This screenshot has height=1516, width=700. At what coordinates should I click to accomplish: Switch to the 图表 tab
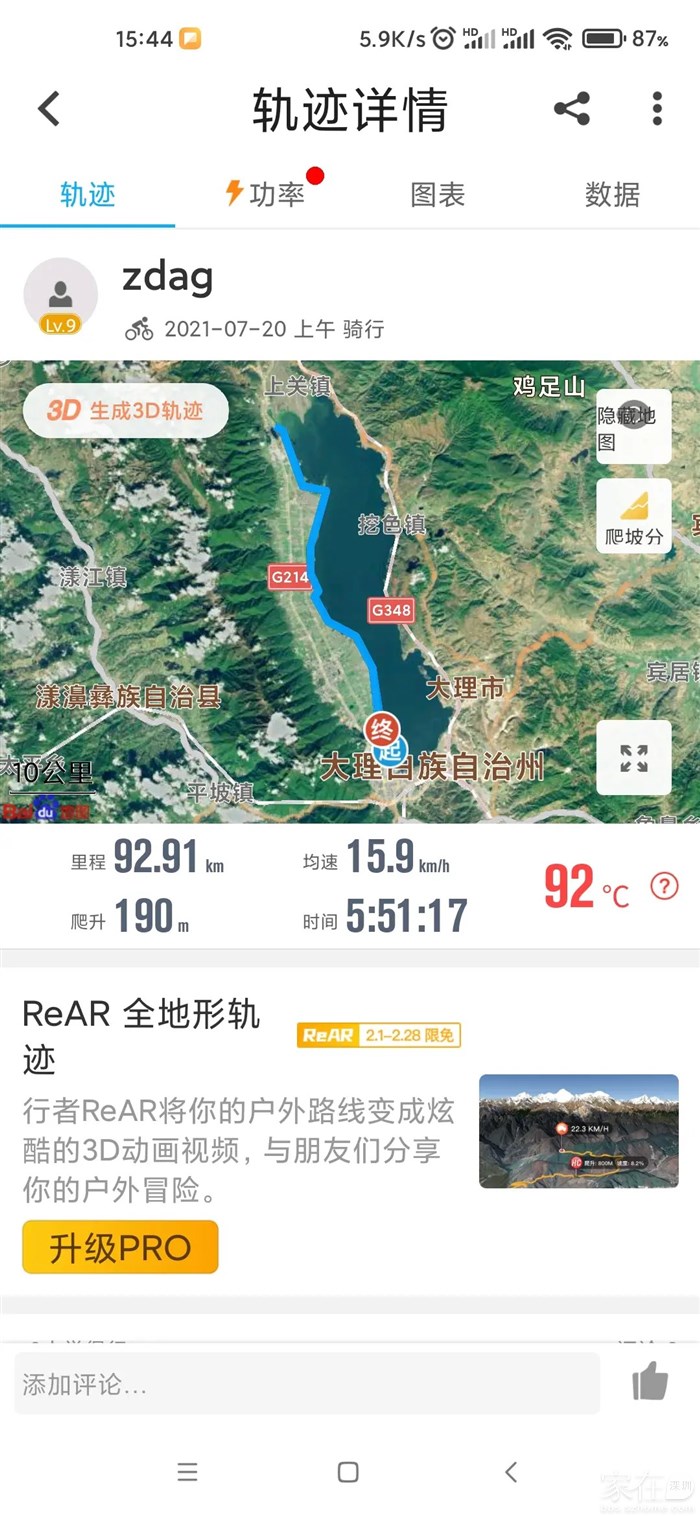click(x=438, y=194)
